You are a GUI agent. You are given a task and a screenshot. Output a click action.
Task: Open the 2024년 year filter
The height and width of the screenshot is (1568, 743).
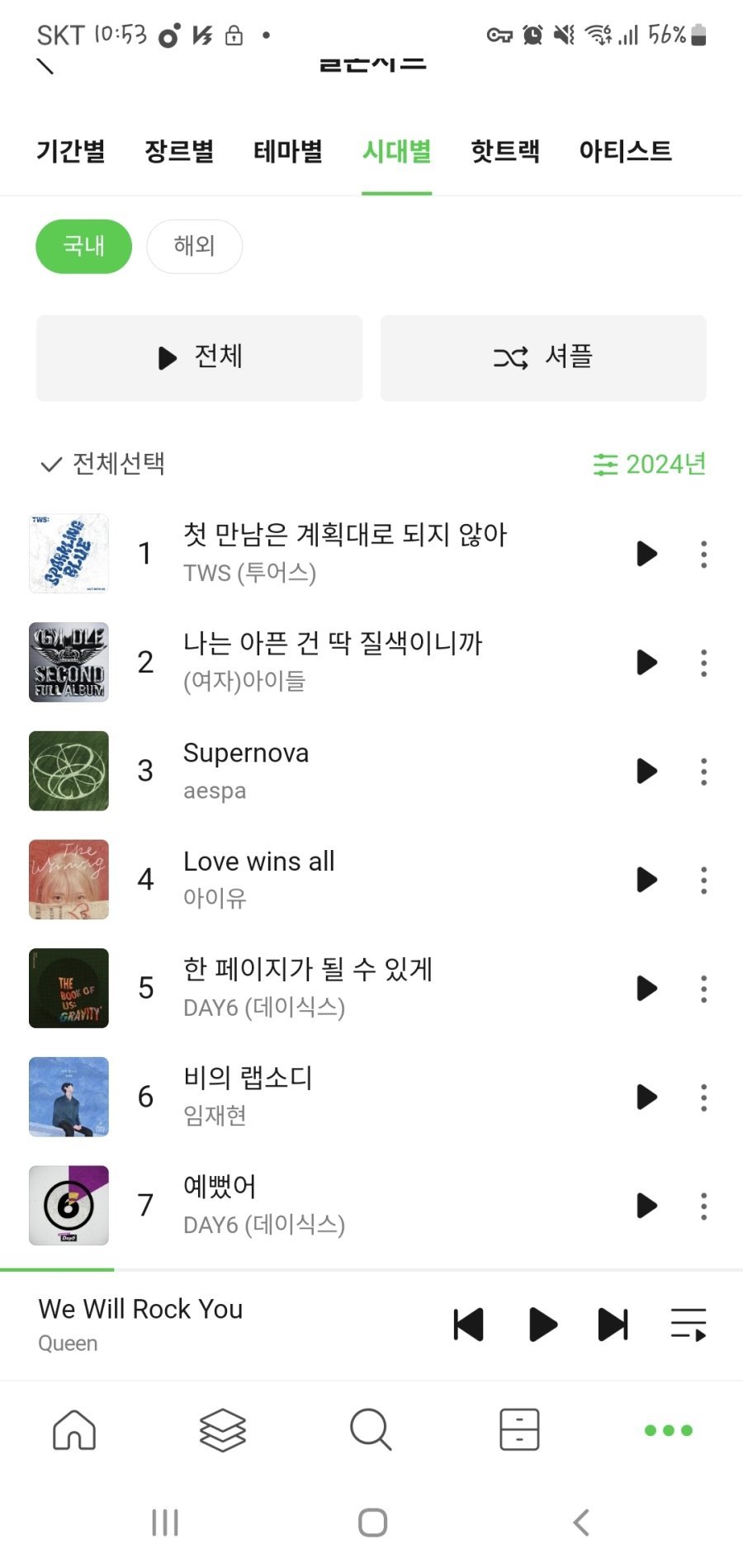pos(650,465)
